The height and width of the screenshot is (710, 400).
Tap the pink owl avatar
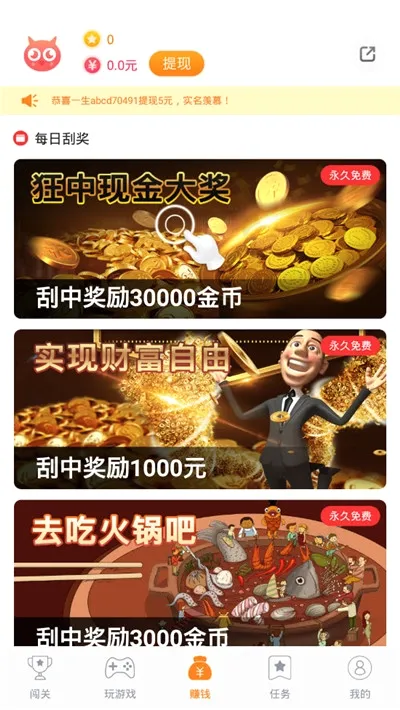[x=42, y=54]
